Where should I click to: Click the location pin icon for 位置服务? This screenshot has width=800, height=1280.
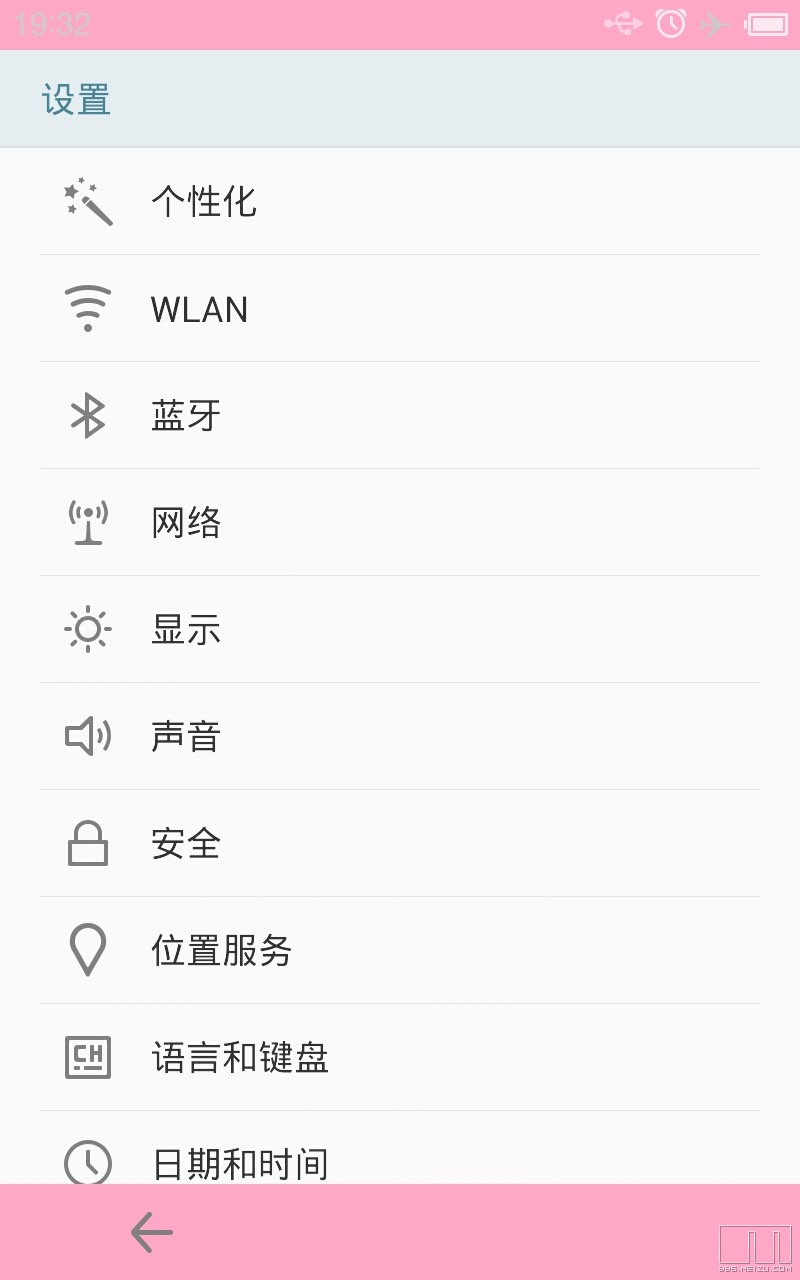(88, 950)
